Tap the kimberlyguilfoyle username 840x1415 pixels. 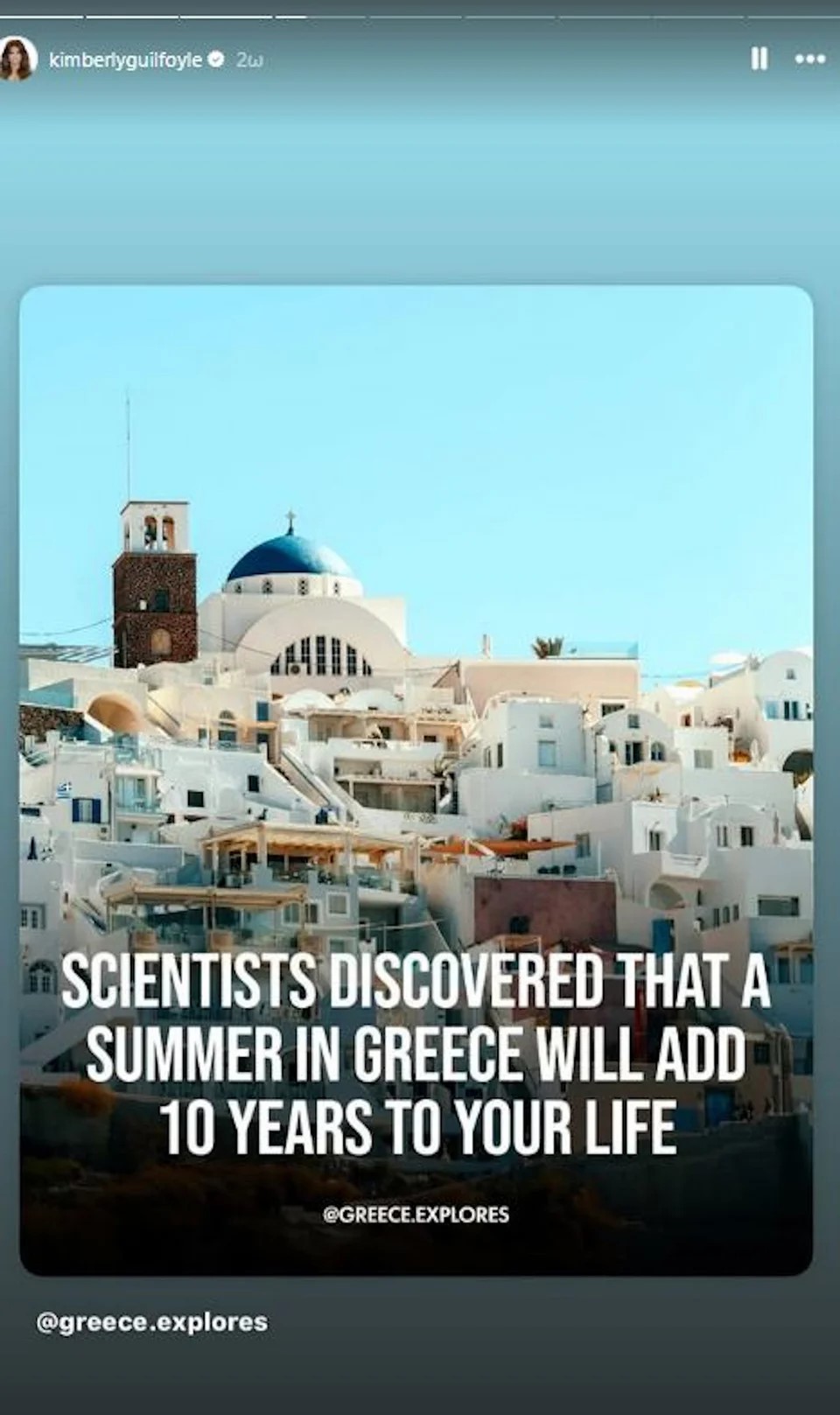pyautogui.click(x=126, y=60)
